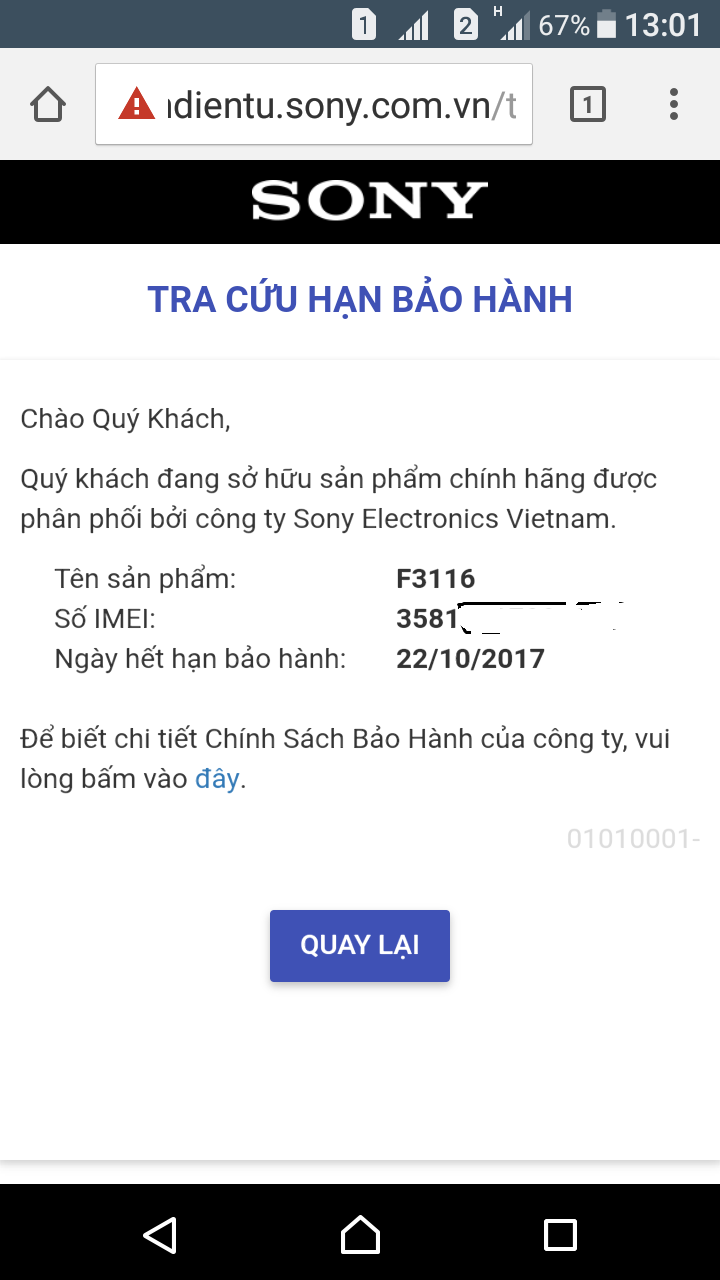Image resolution: width=720 pixels, height=1280 pixels.
Task: Open the browser tab switcher
Action: point(587,104)
